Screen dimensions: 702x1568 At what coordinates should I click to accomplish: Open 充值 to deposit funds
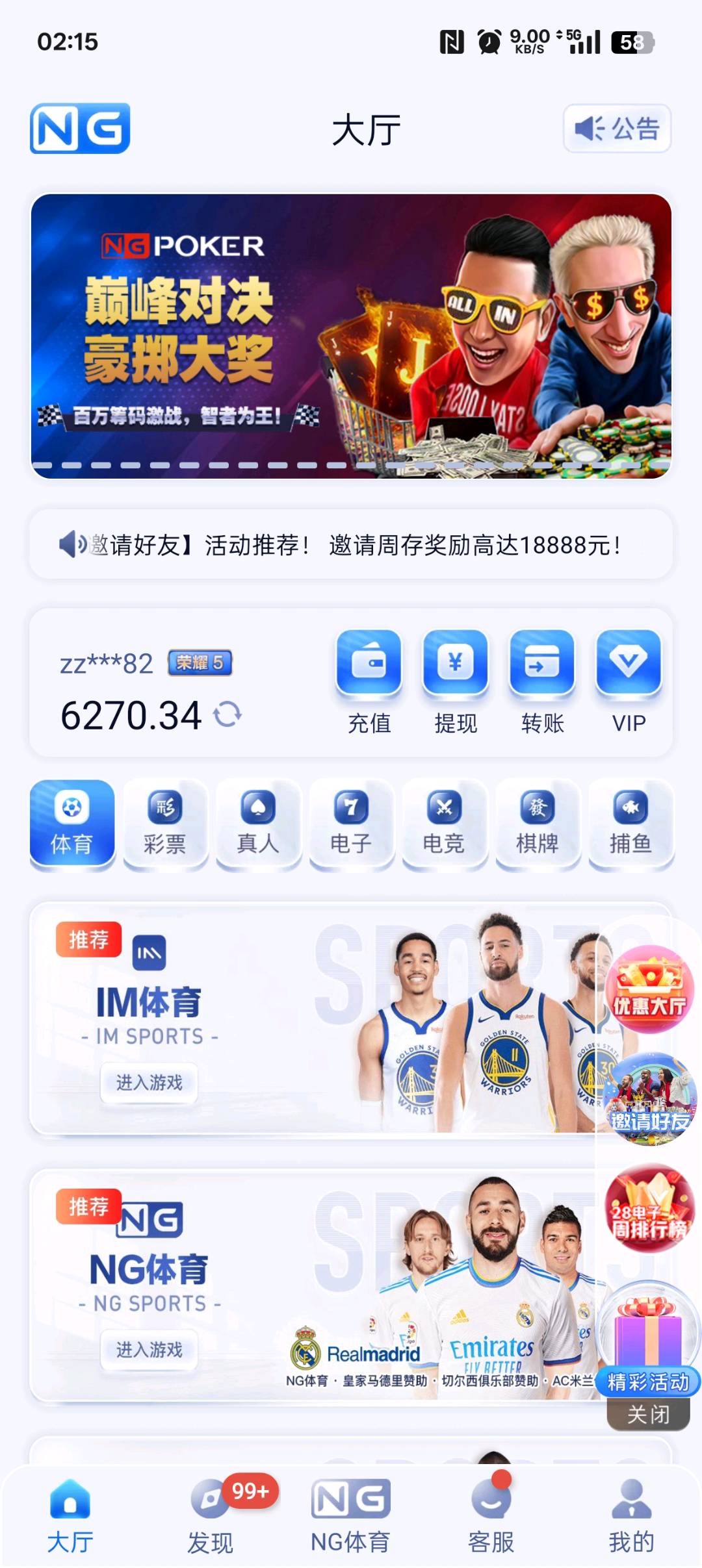point(369,681)
